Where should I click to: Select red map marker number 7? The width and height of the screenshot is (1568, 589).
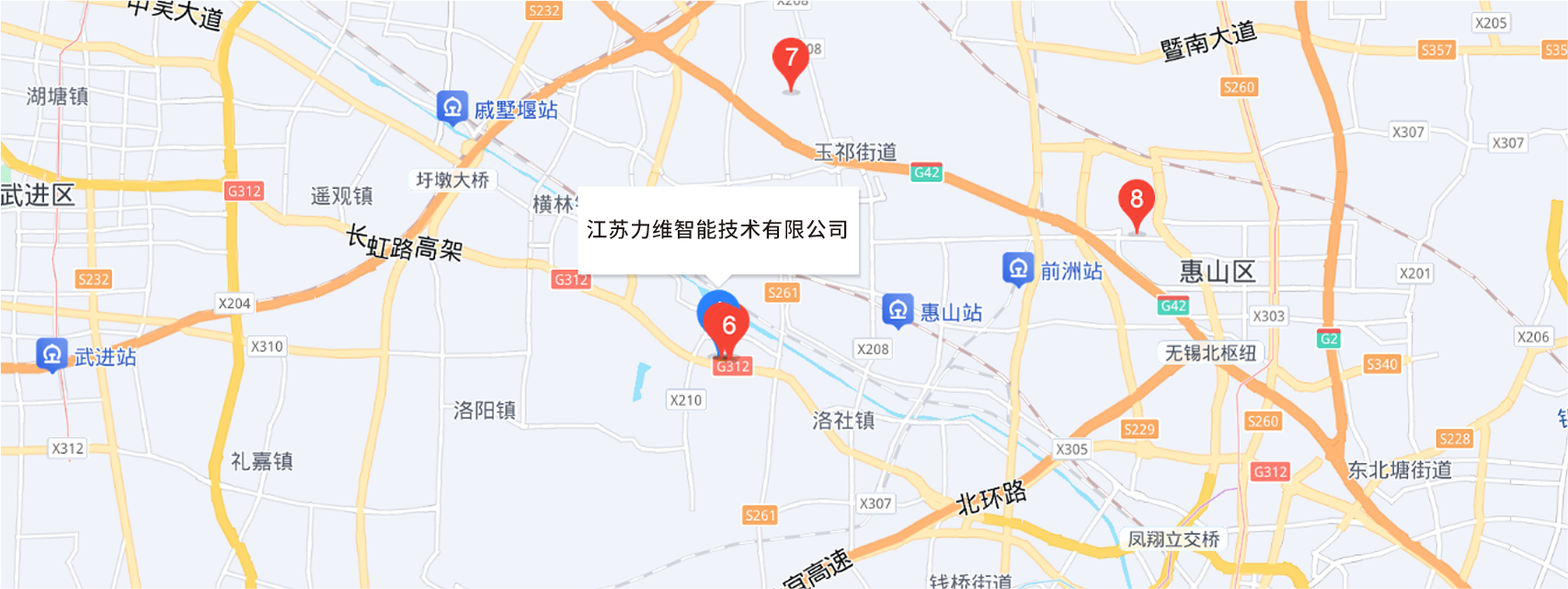pyautogui.click(x=790, y=60)
